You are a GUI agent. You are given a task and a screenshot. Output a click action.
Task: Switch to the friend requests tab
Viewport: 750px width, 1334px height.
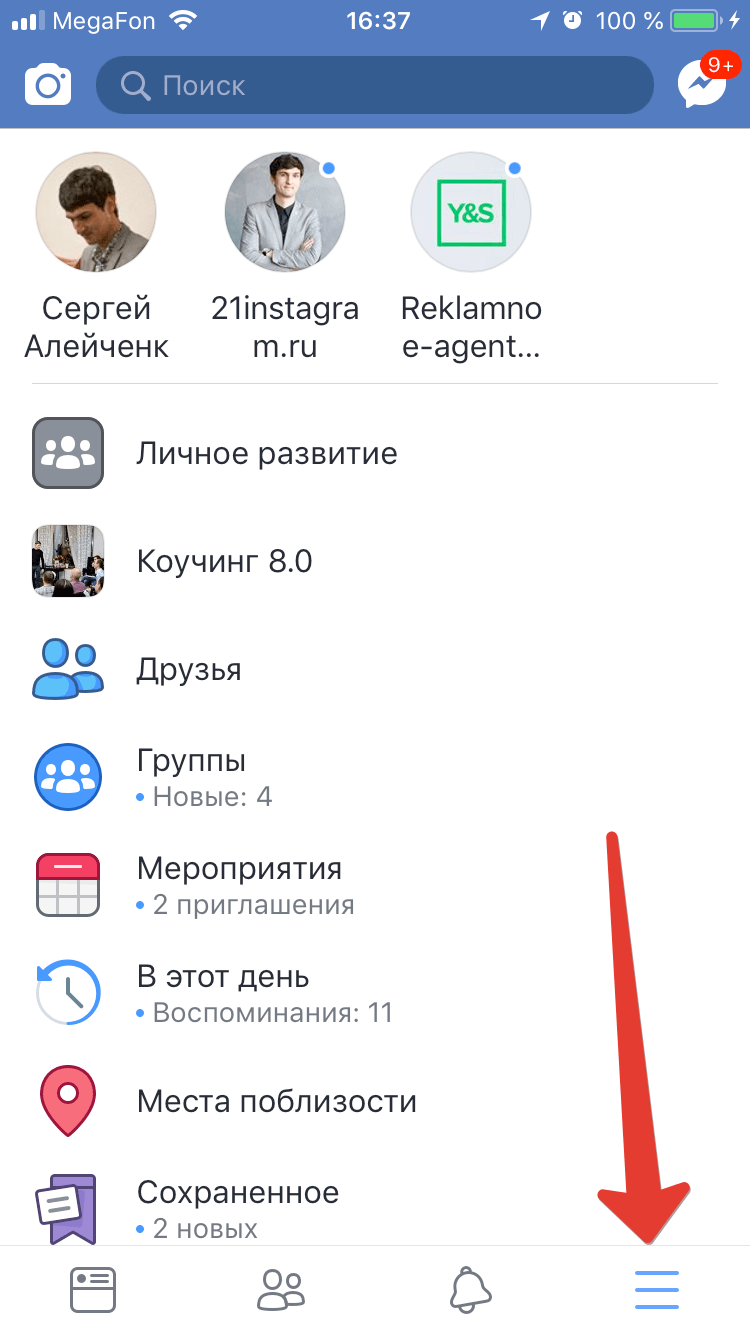281,1290
